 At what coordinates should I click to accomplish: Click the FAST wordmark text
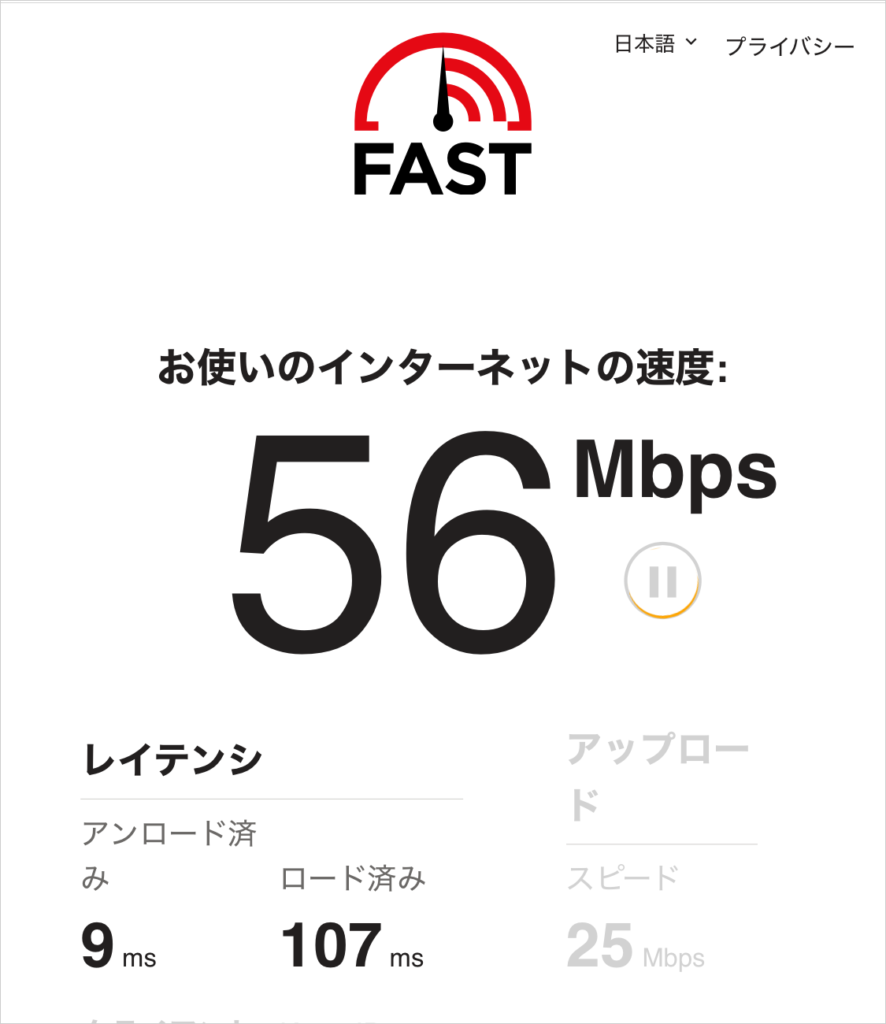[443, 168]
